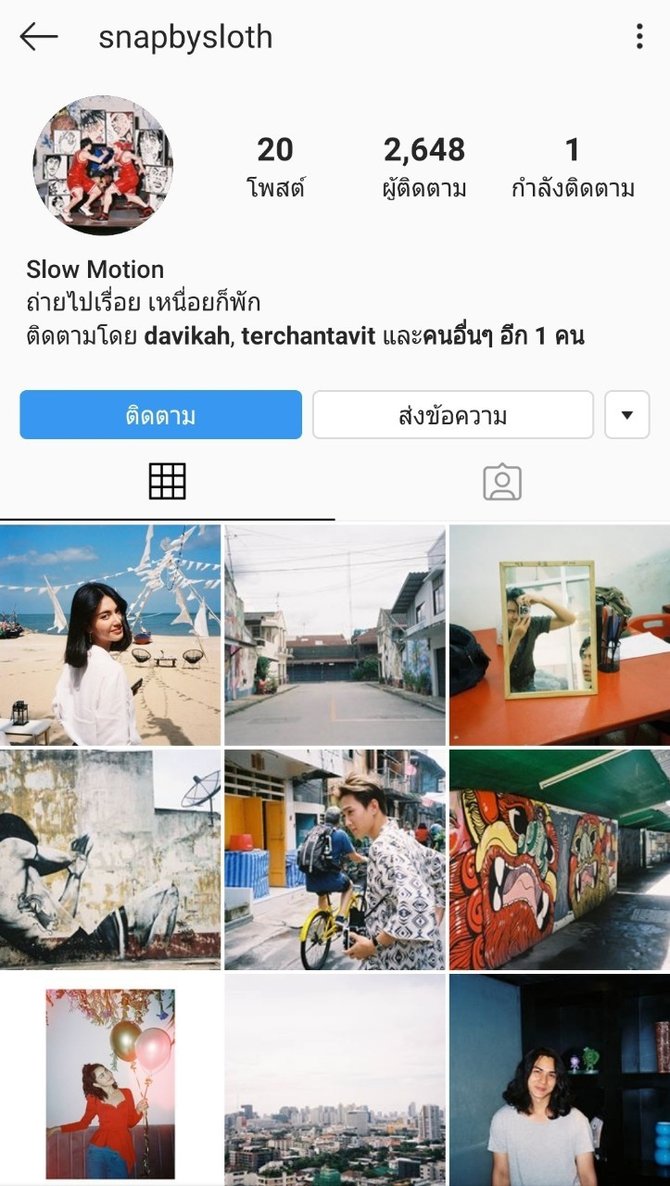This screenshot has height=1186, width=670.
Task: Open the empty street photo post
Action: click(335, 635)
